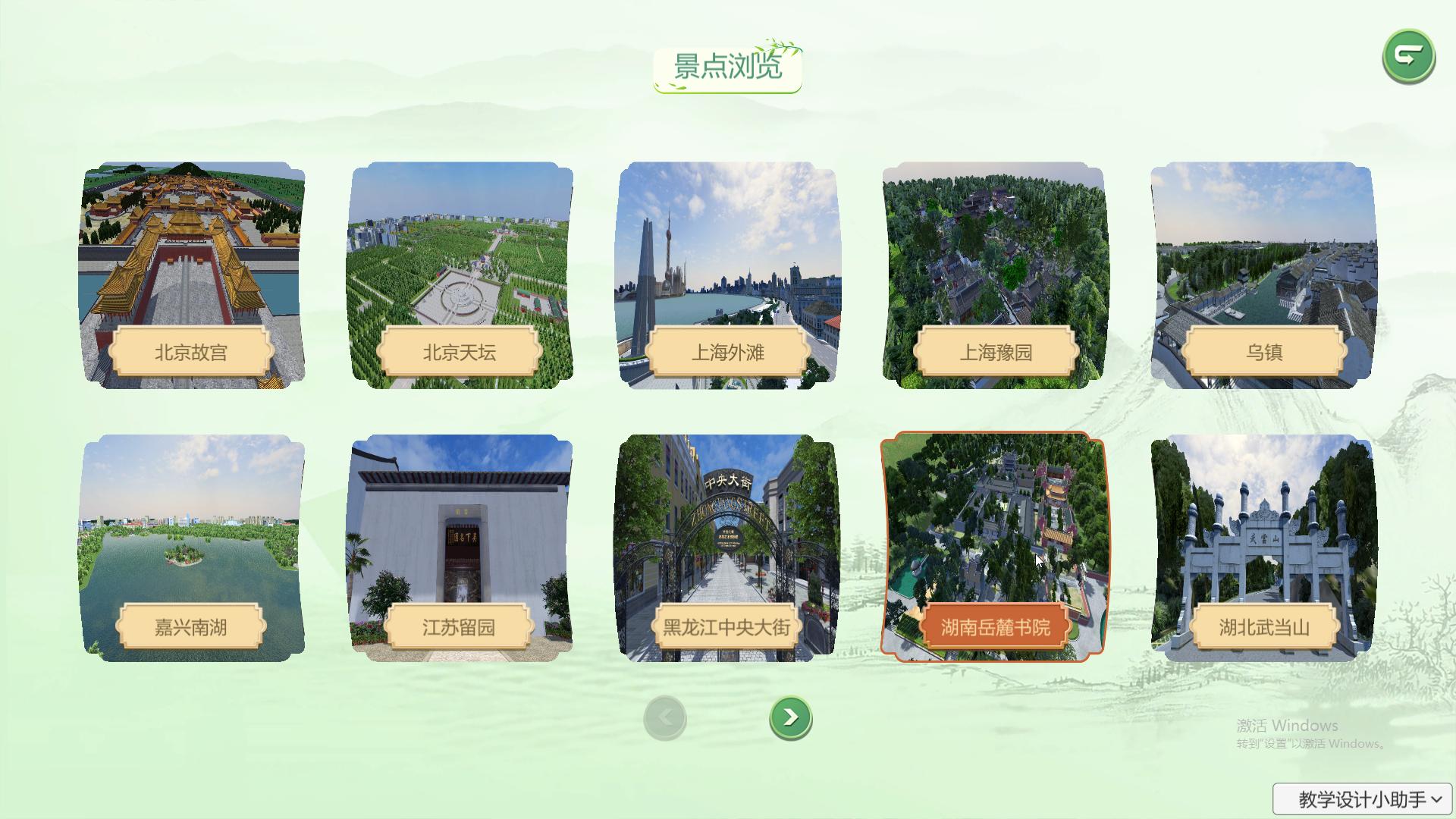Screen dimensions: 1456x819
Task: Expand the 教学设计小助手 dropdown
Action: [1362, 799]
